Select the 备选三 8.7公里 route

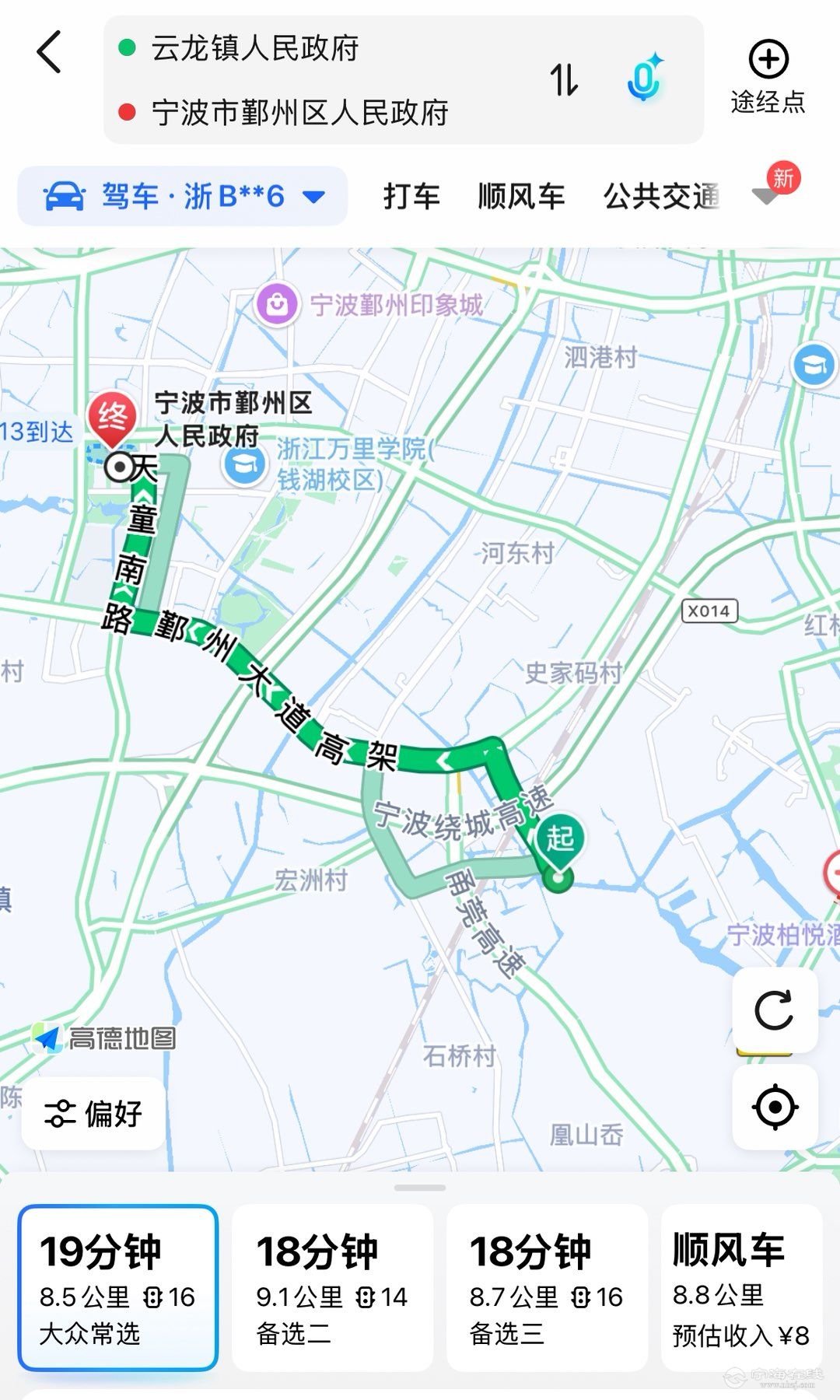point(547,1287)
